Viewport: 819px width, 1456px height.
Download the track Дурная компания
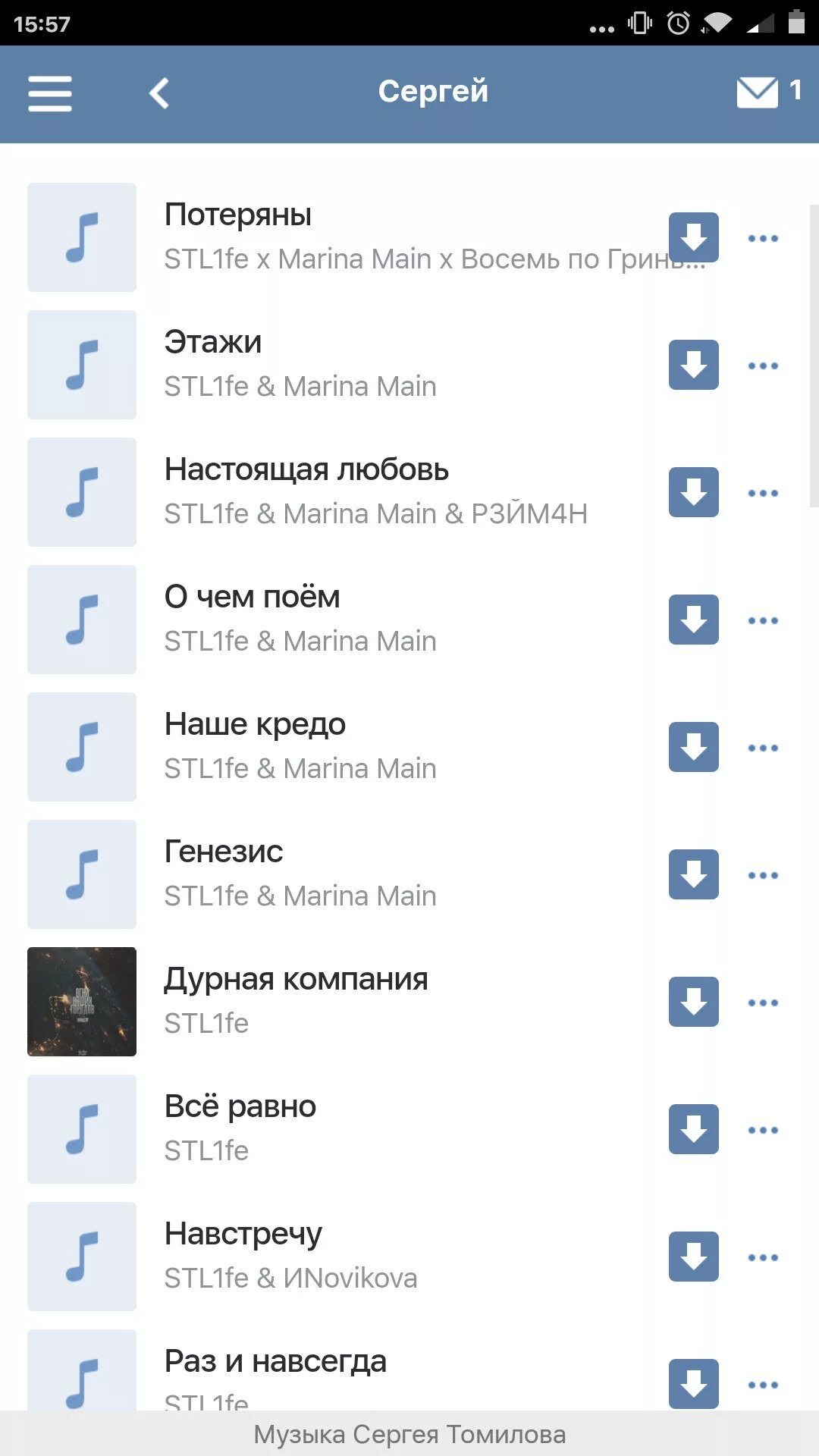coord(693,1002)
